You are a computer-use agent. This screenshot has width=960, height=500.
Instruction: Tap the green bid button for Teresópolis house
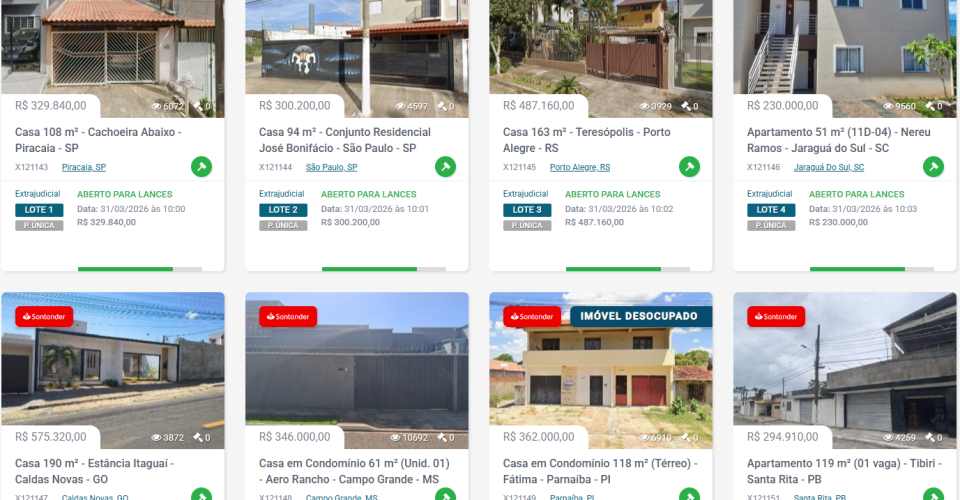[x=689, y=167]
